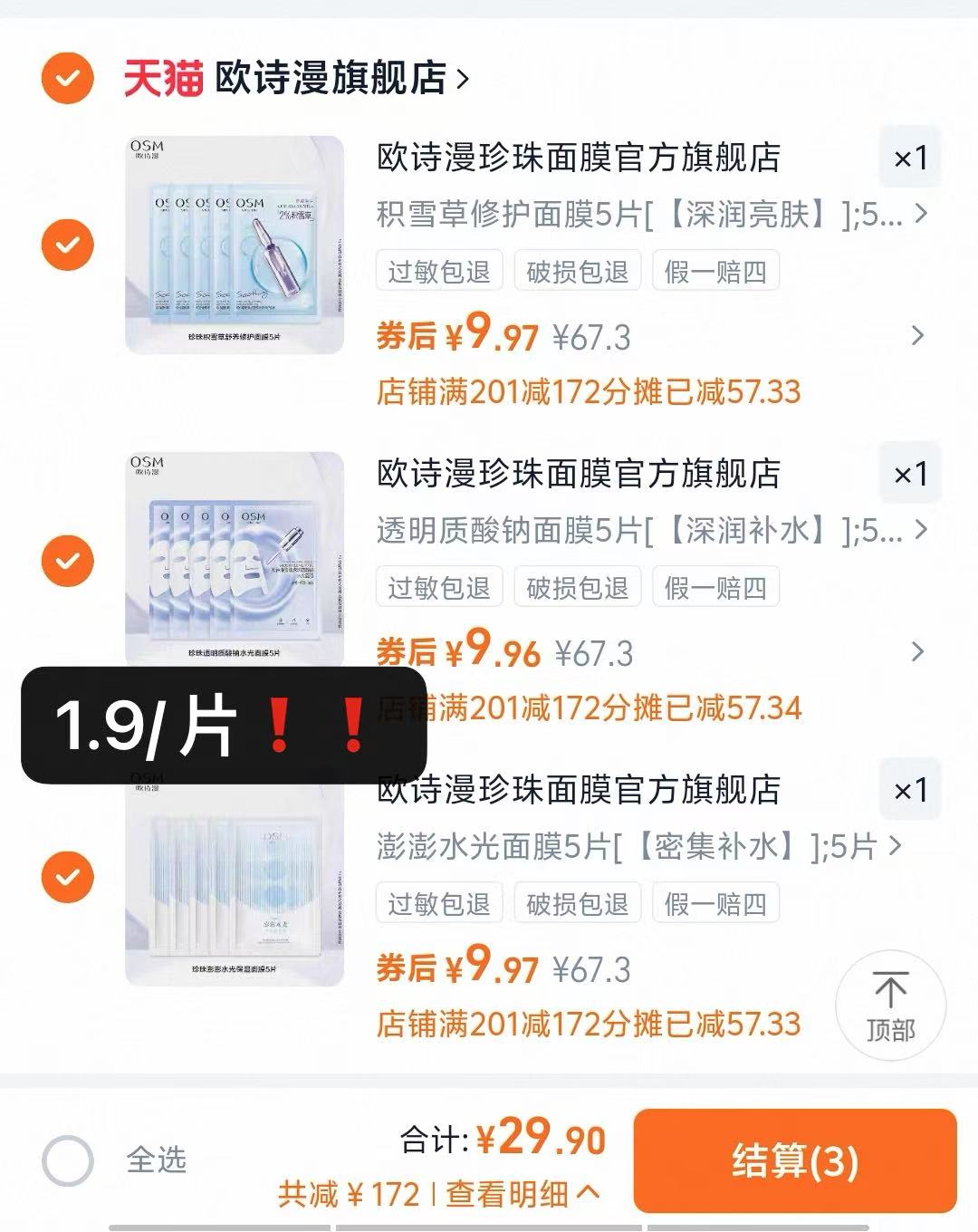Screen dimensions: 978x1232
Task: Deselect the 积雪草修护面膜 checkbox
Action: [67, 245]
